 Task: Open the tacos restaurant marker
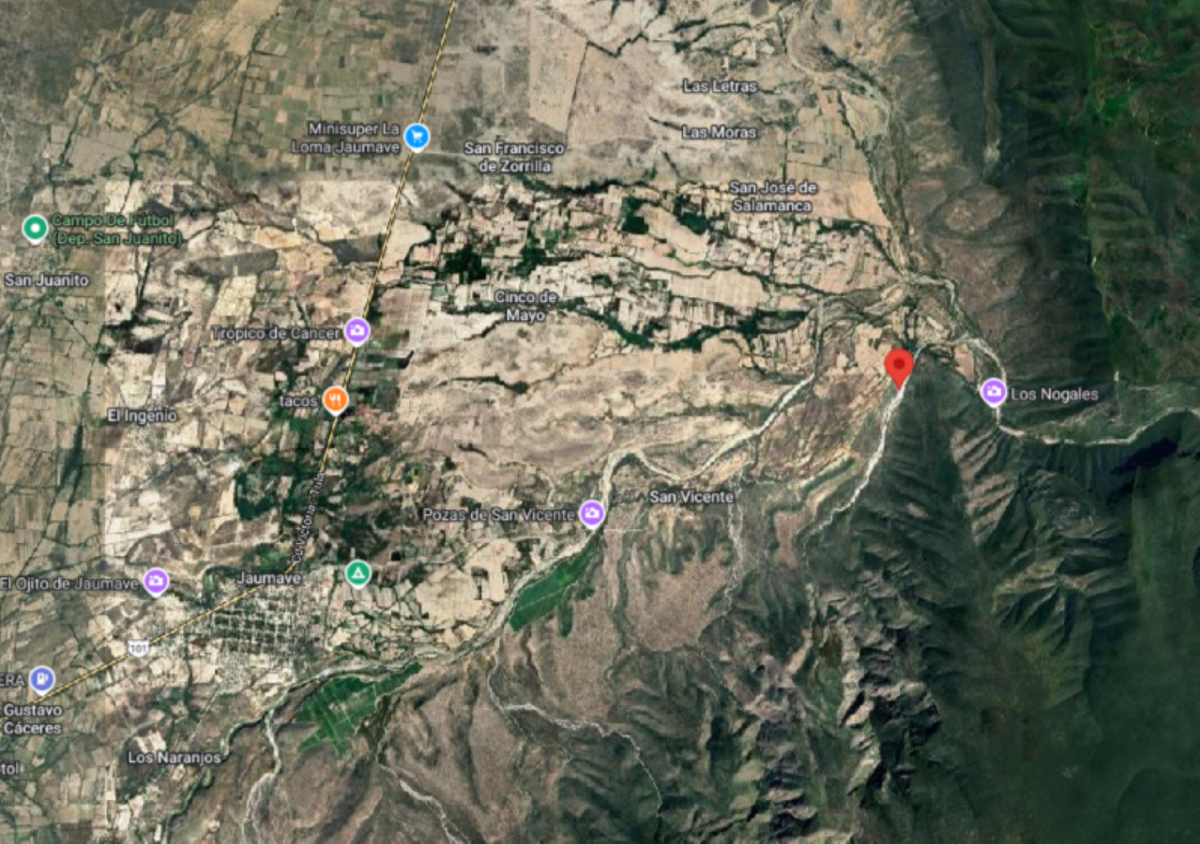point(336,401)
